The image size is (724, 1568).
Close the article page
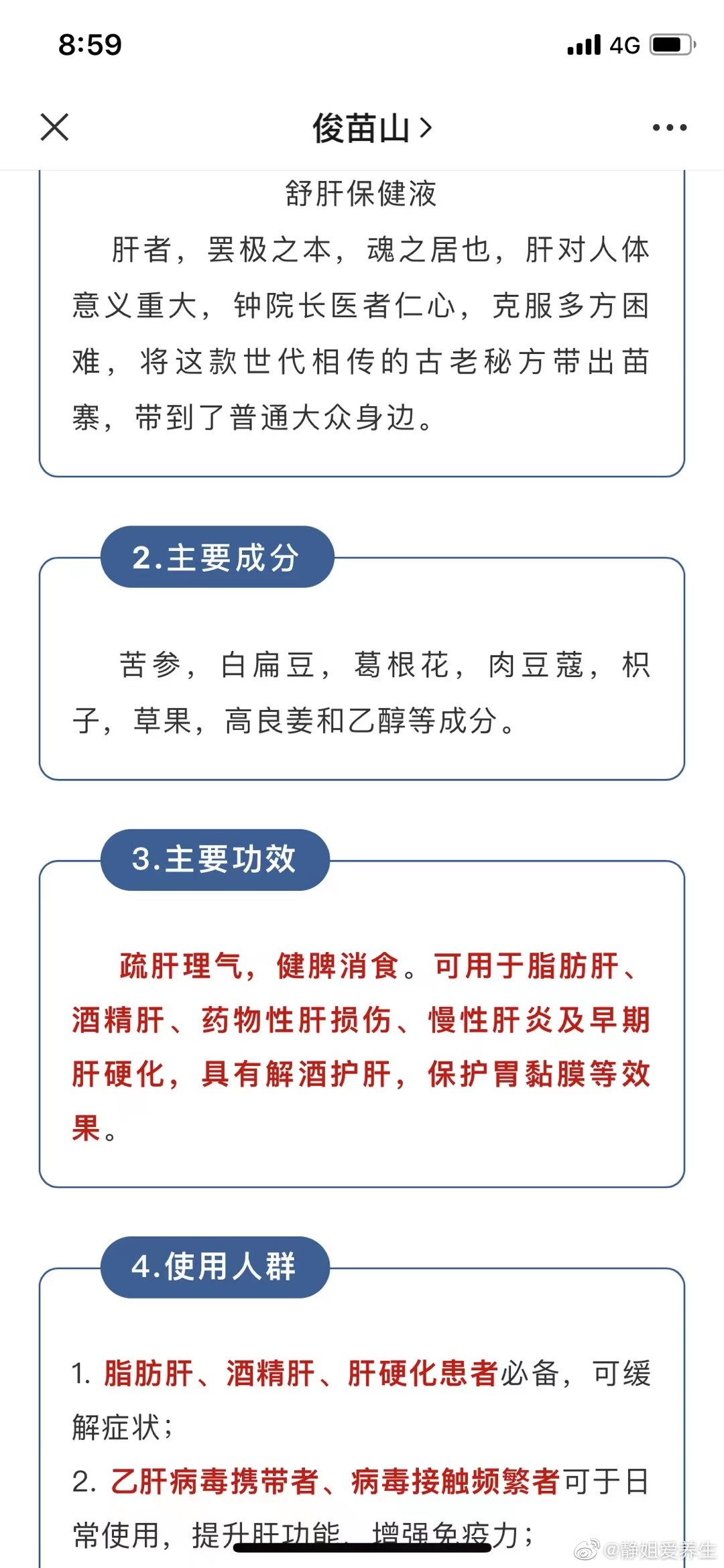point(54,127)
